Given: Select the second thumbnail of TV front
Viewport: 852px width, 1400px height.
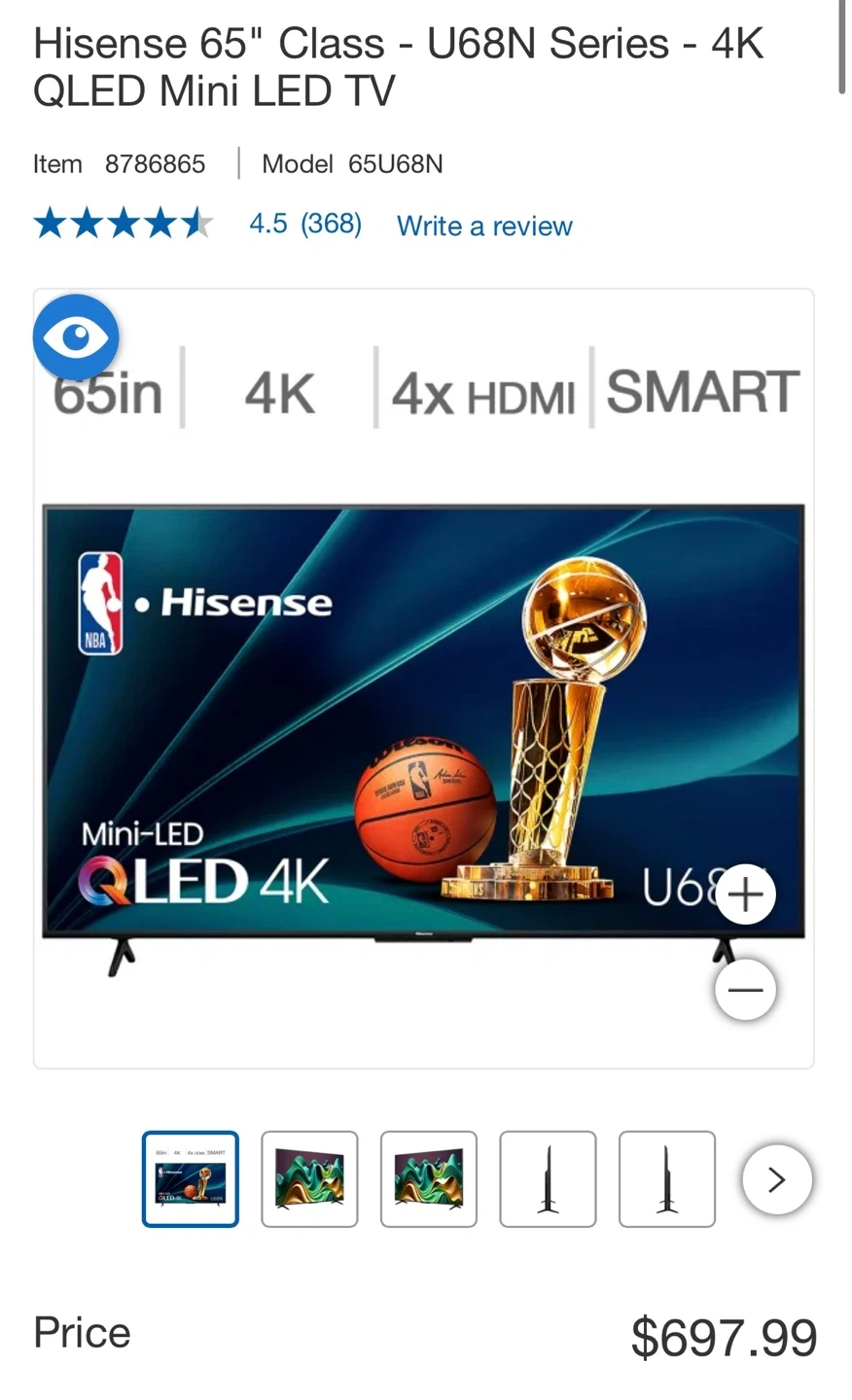Looking at the screenshot, I should 309,1178.
